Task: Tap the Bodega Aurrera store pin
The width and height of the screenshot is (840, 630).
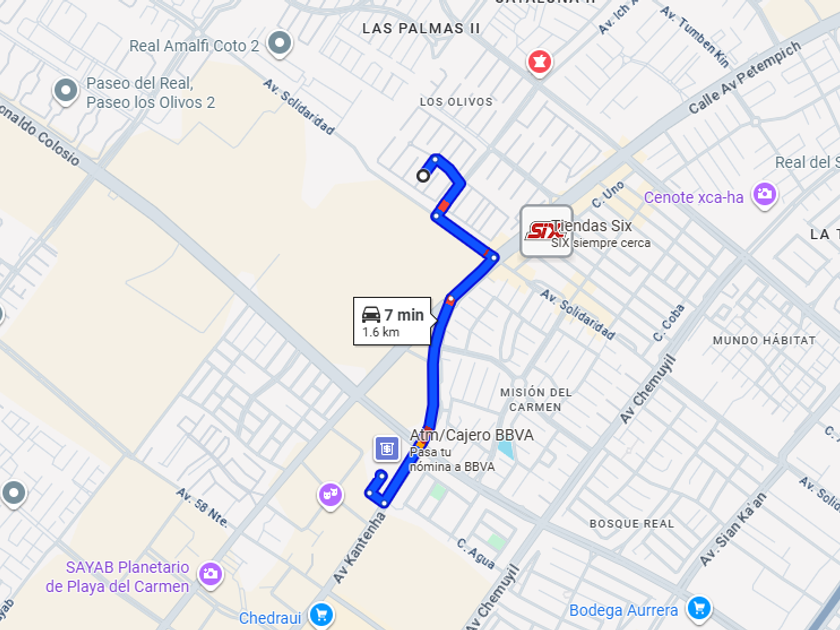Action: coord(699,608)
